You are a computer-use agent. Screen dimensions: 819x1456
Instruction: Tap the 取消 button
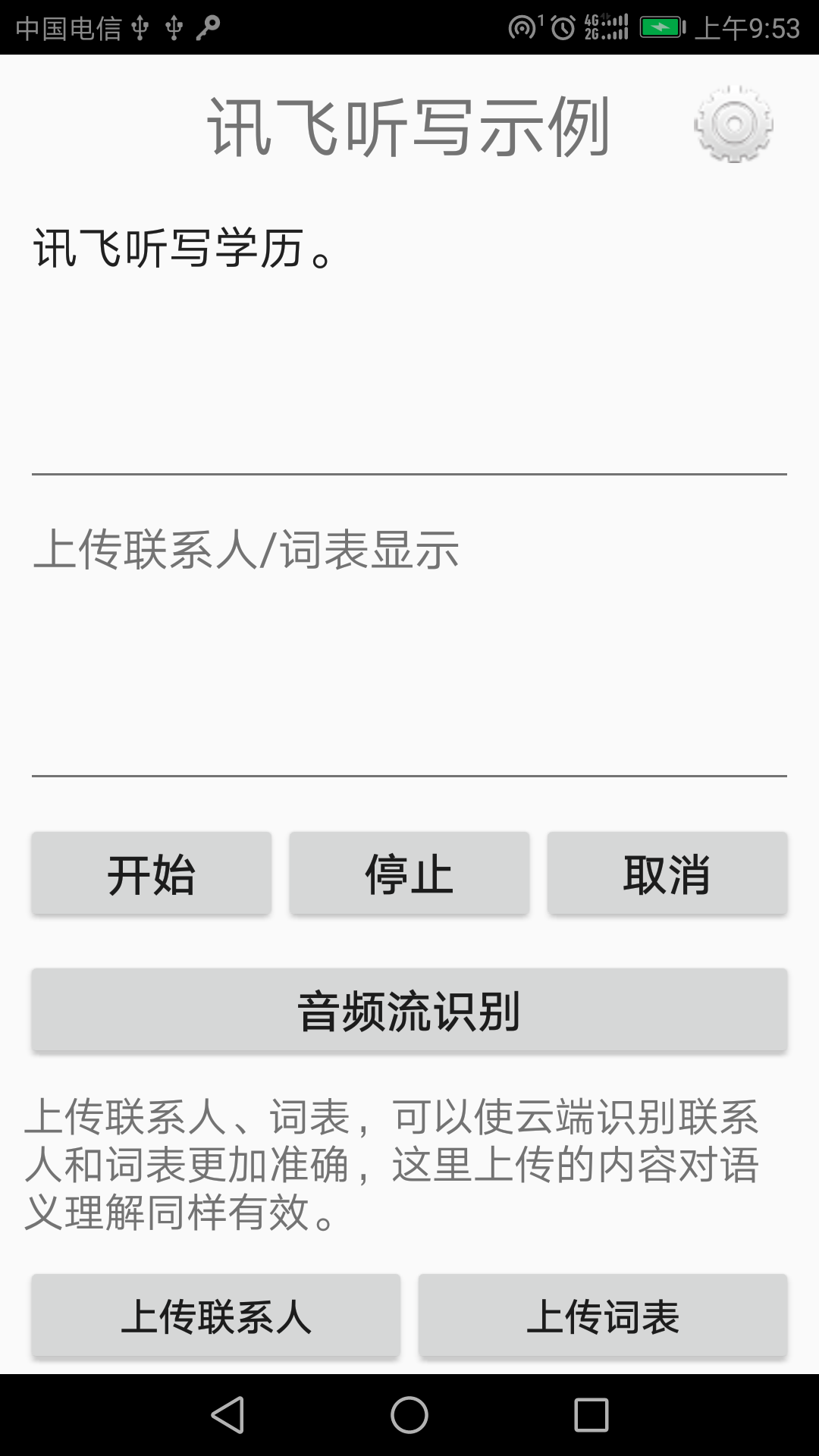667,874
